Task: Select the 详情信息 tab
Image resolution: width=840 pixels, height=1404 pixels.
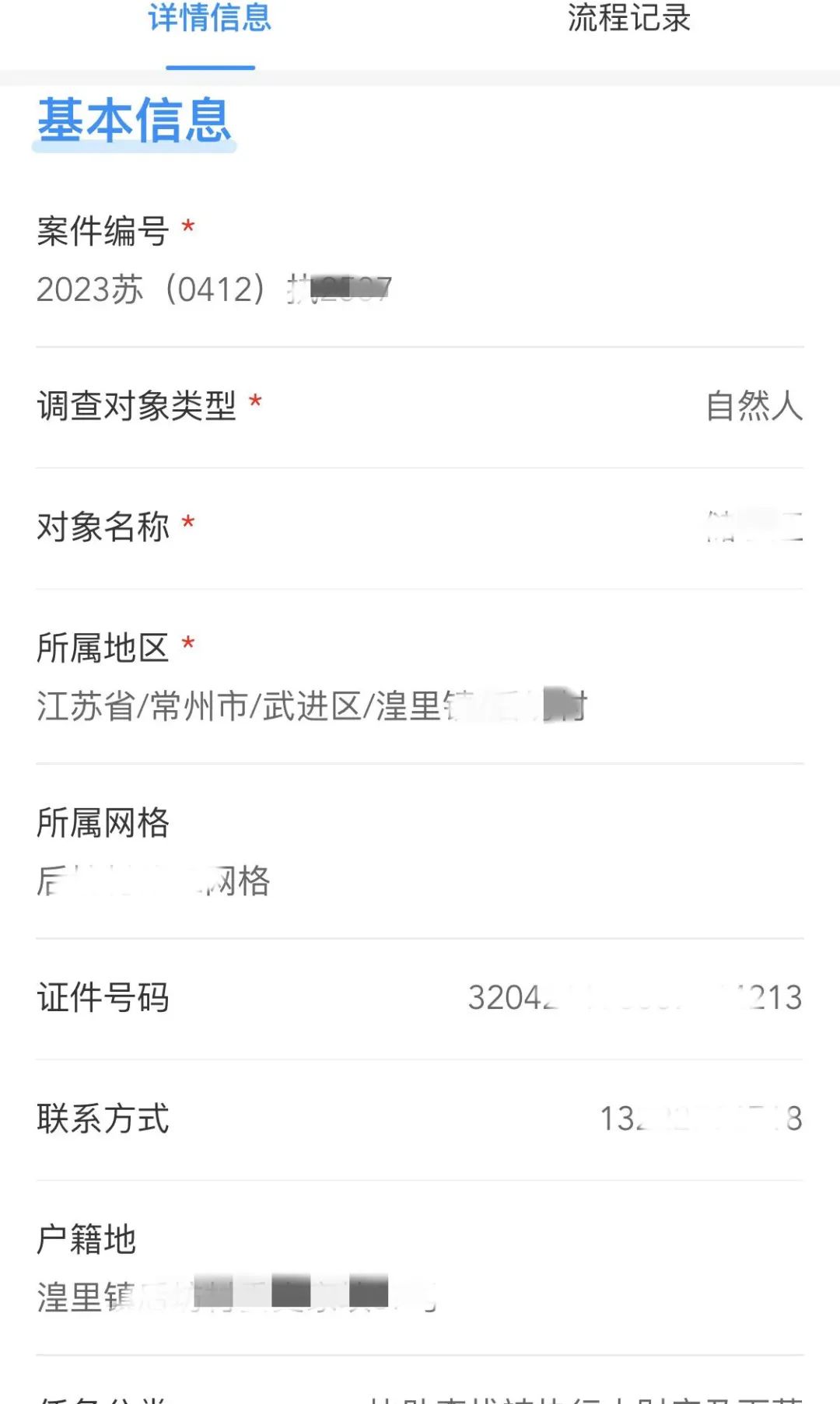Action: click(210, 19)
